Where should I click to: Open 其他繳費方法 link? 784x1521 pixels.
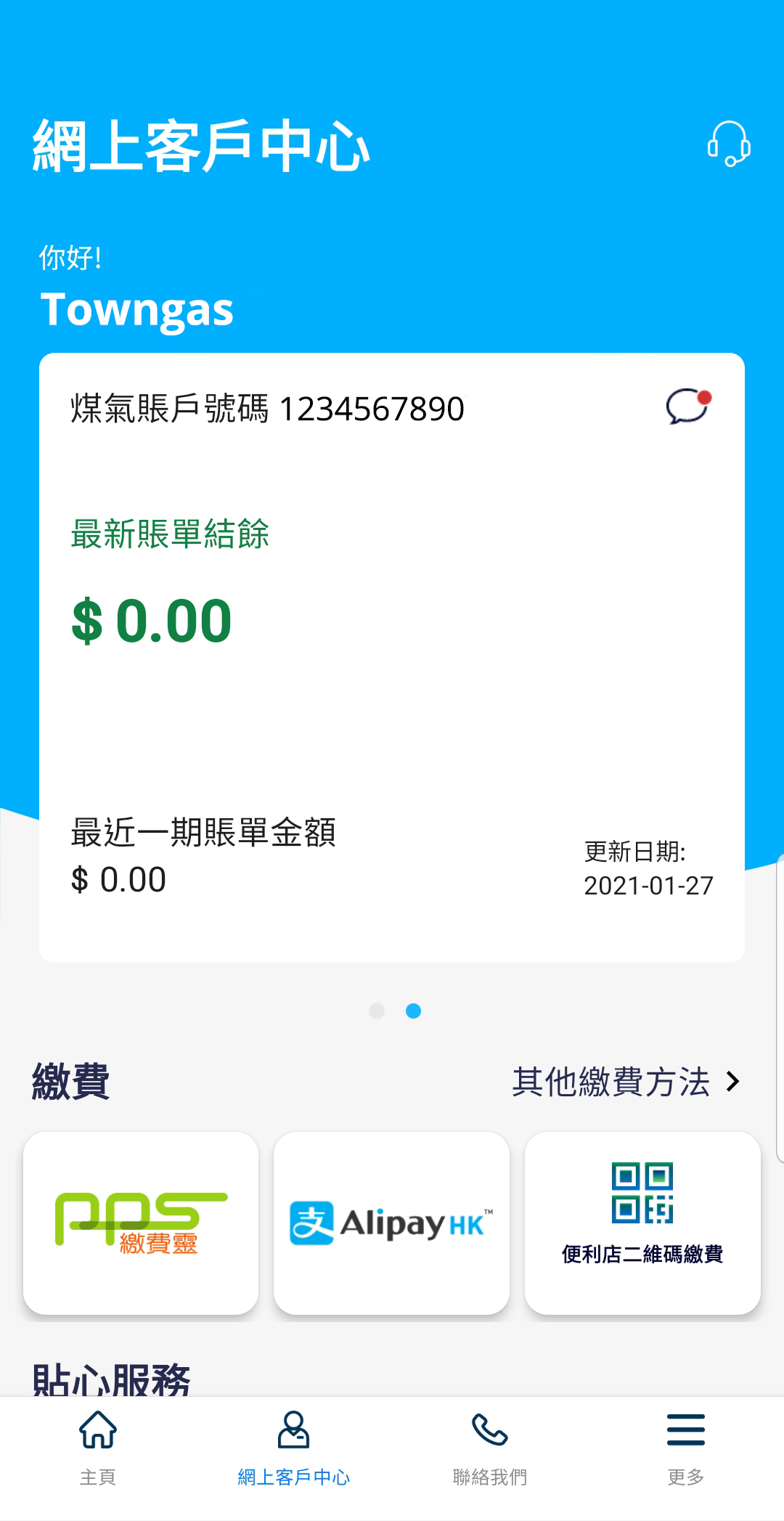click(x=626, y=1082)
